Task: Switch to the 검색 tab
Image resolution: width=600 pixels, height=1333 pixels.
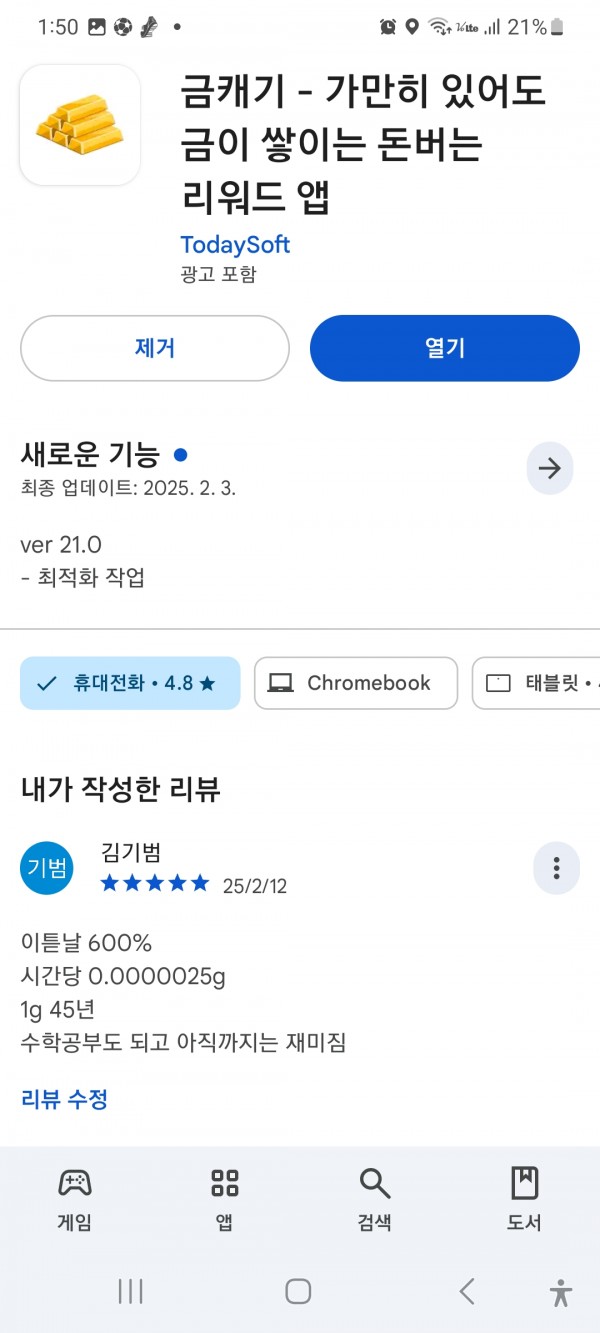Action: (375, 1198)
